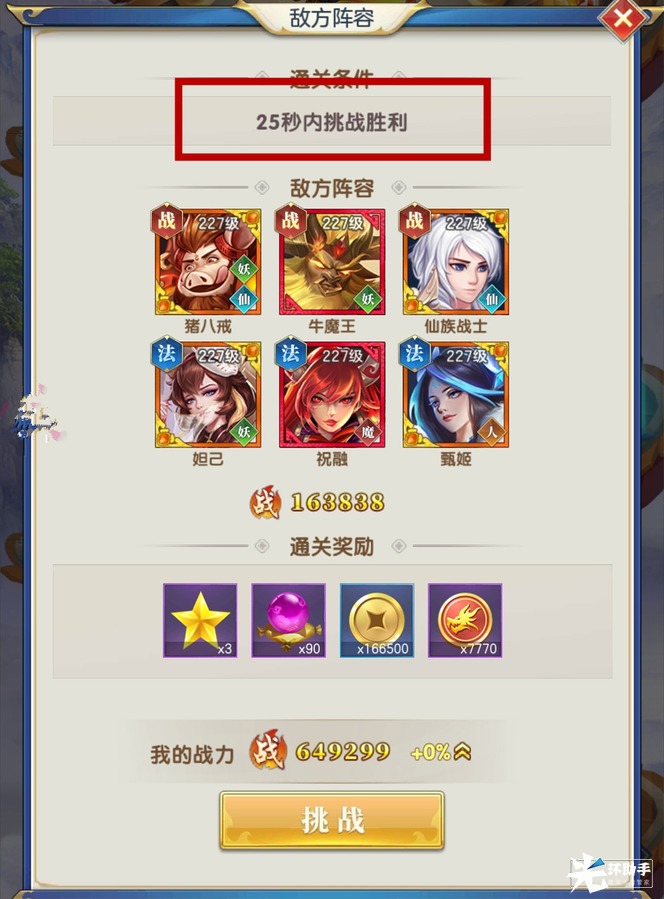Close the enemy lineup dialog
This screenshot has height=899, width=664.
pos(625,19)
